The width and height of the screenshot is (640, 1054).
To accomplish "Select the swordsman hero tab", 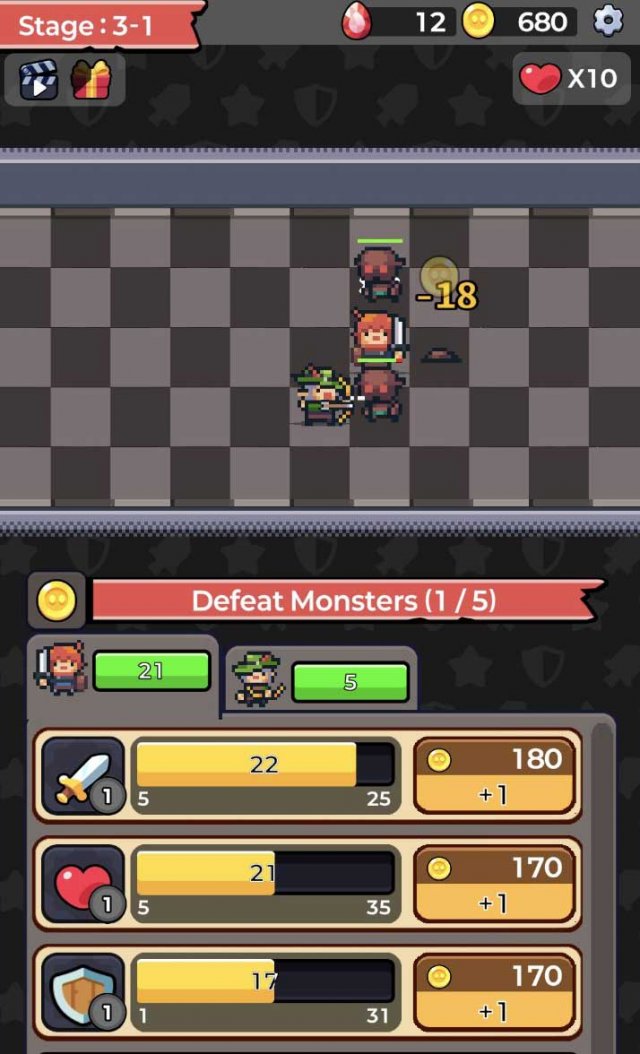I will click(x=123, y=671).
